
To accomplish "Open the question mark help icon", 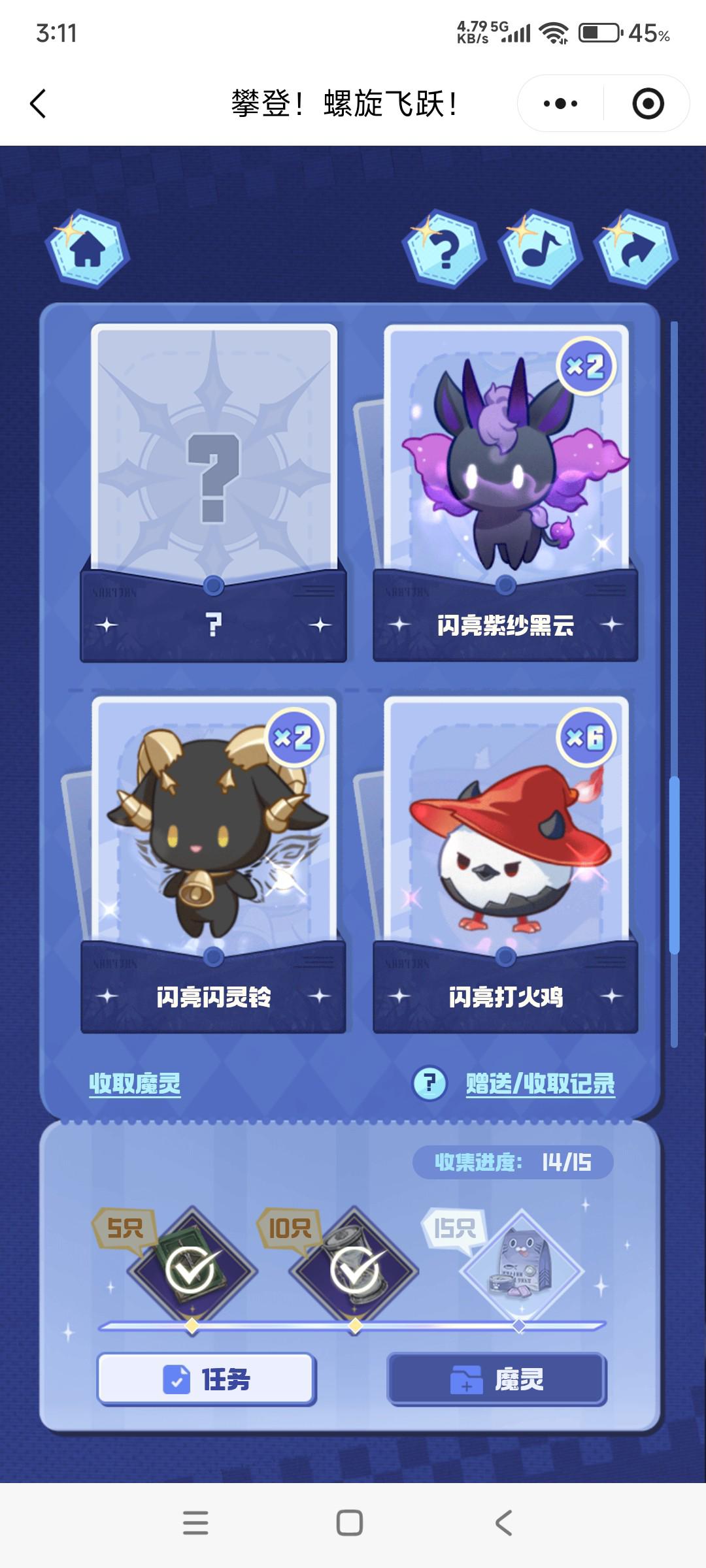I will [x=445, y=249].
